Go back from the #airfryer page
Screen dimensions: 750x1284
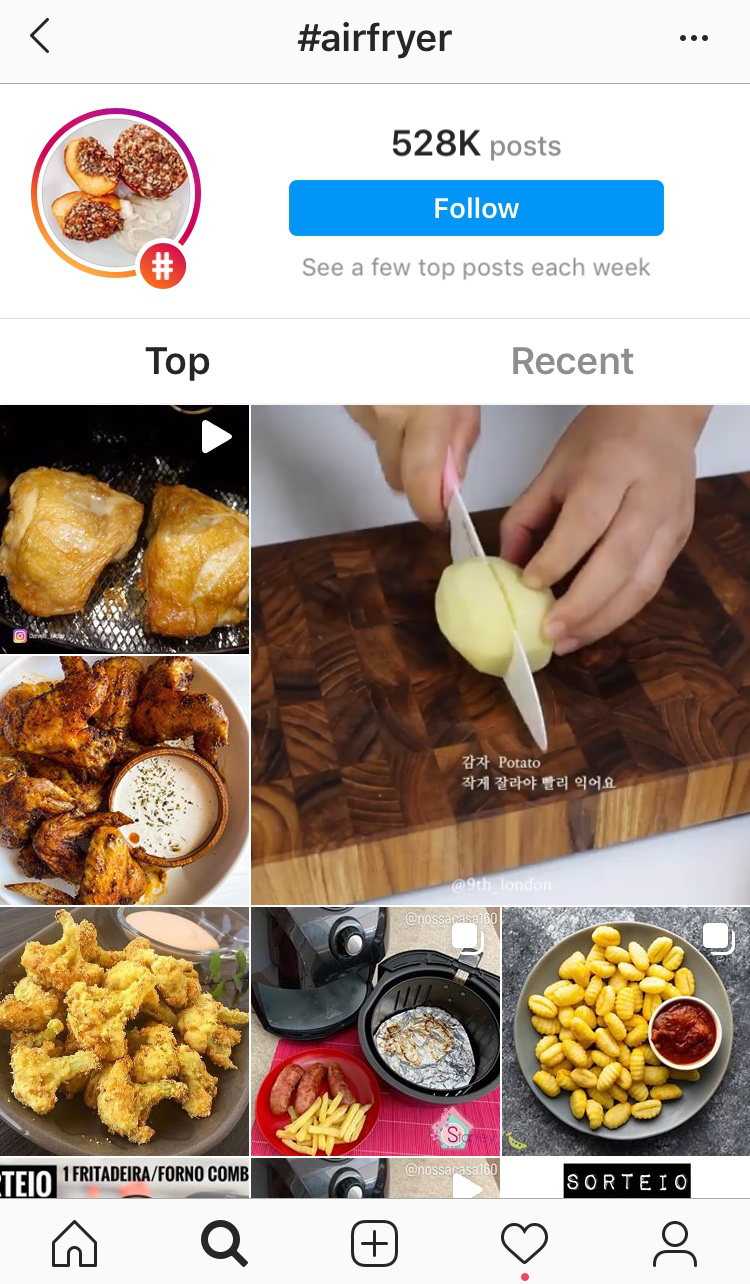point(40,38)
